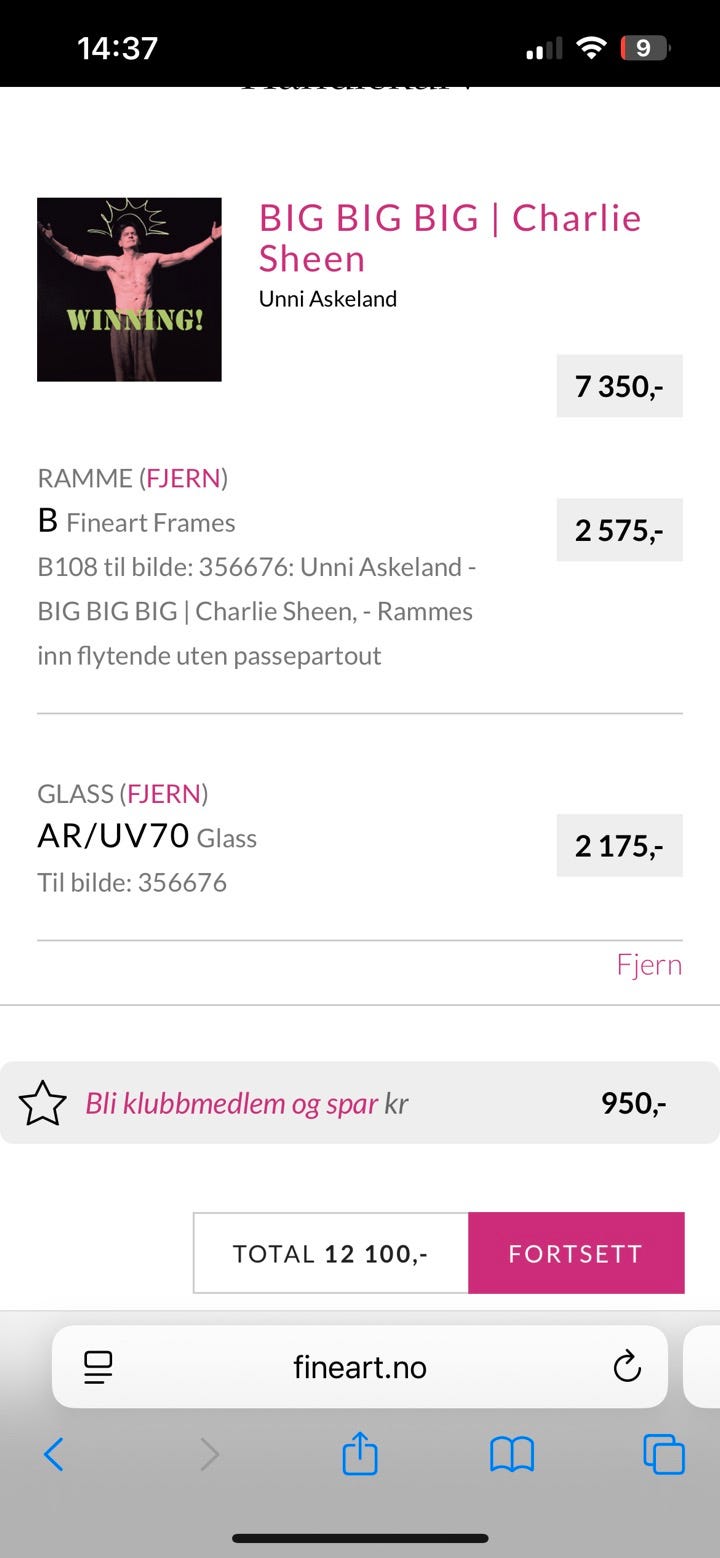Open the page settings icon in address bar
720x1558 pixels.
click(x=97, y=1367)
